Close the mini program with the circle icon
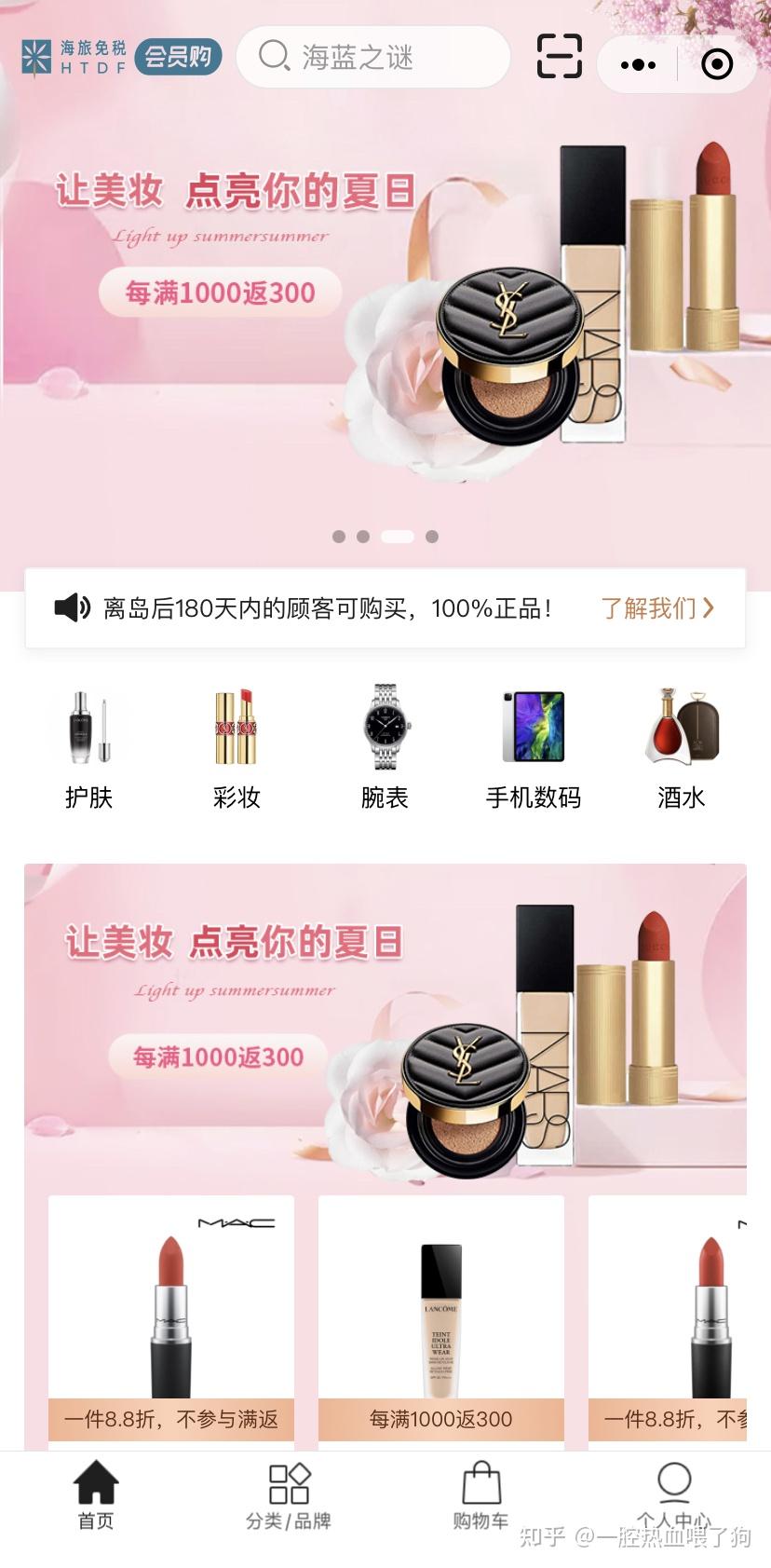Viewport: 771px width, 1568px height. 716,64
